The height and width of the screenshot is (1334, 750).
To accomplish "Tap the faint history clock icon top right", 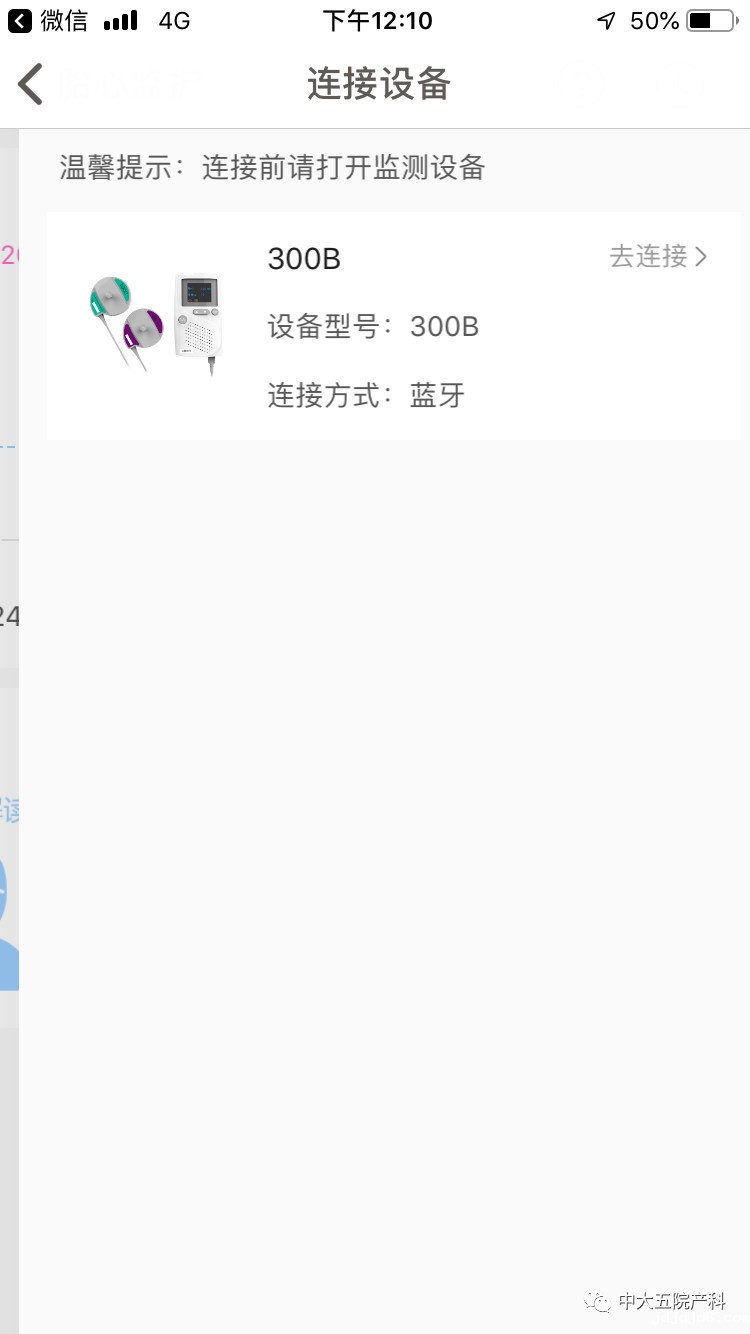I will pyautogui.click(x=678, y=84).
